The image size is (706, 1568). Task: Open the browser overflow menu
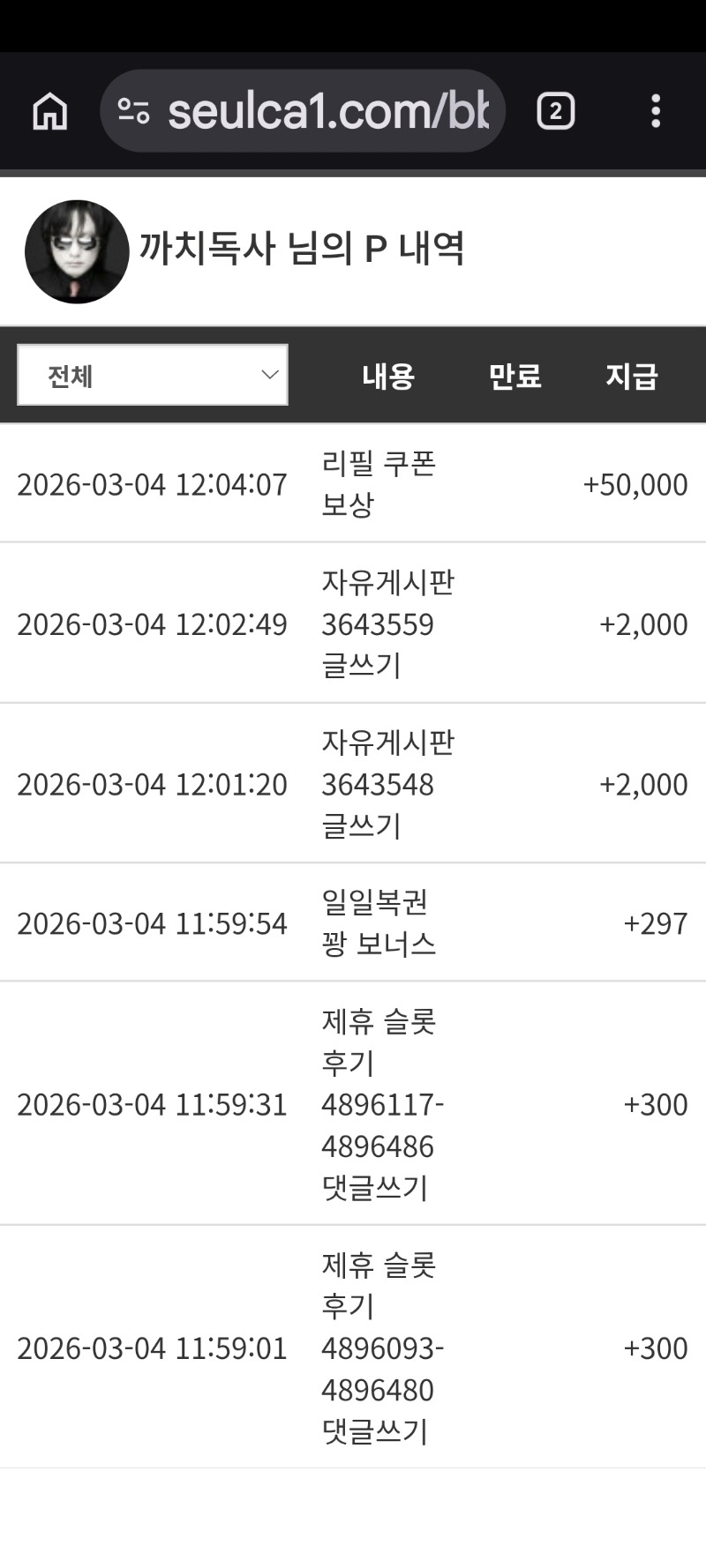coord(655,112)
